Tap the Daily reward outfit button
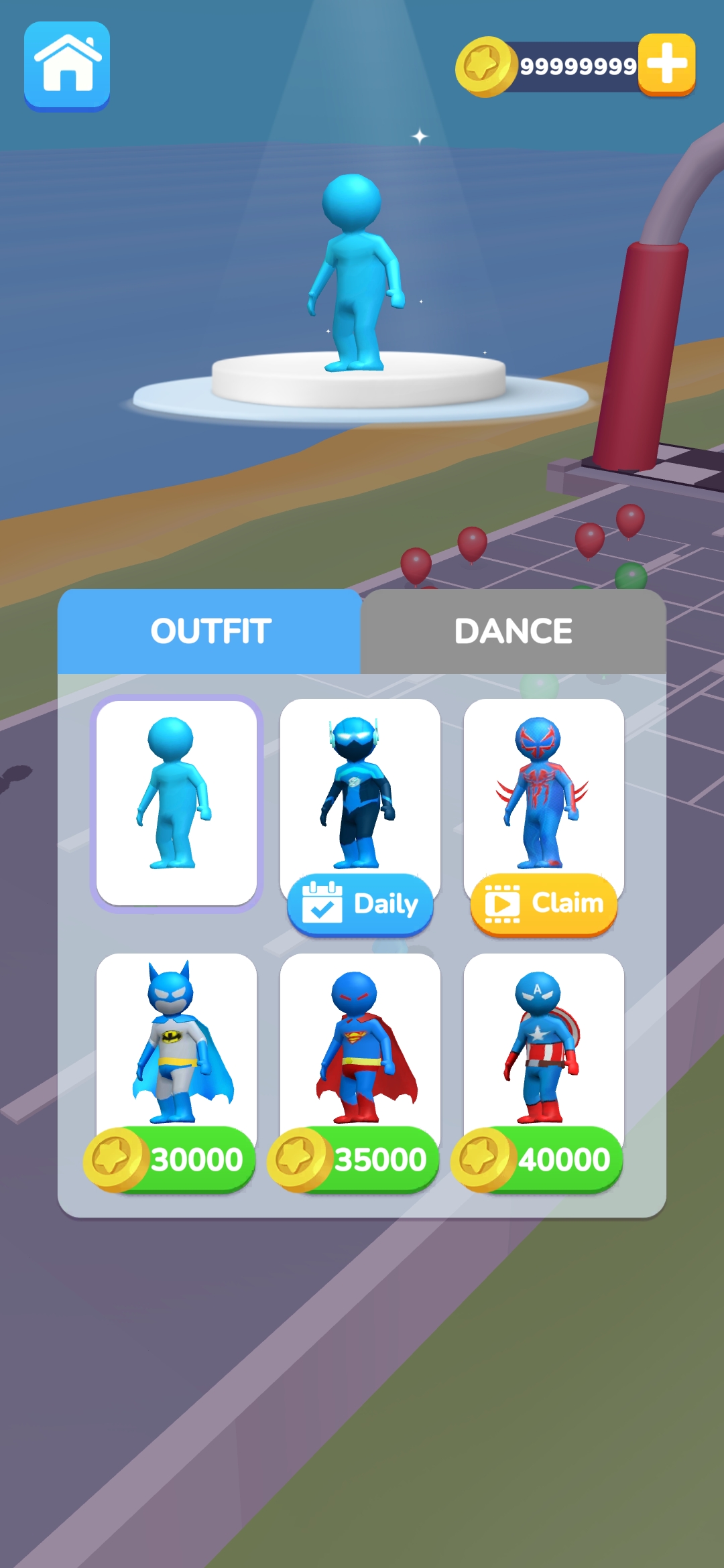Image resolution: width=724 pixels, height=1568 pixels. [361, 904]
